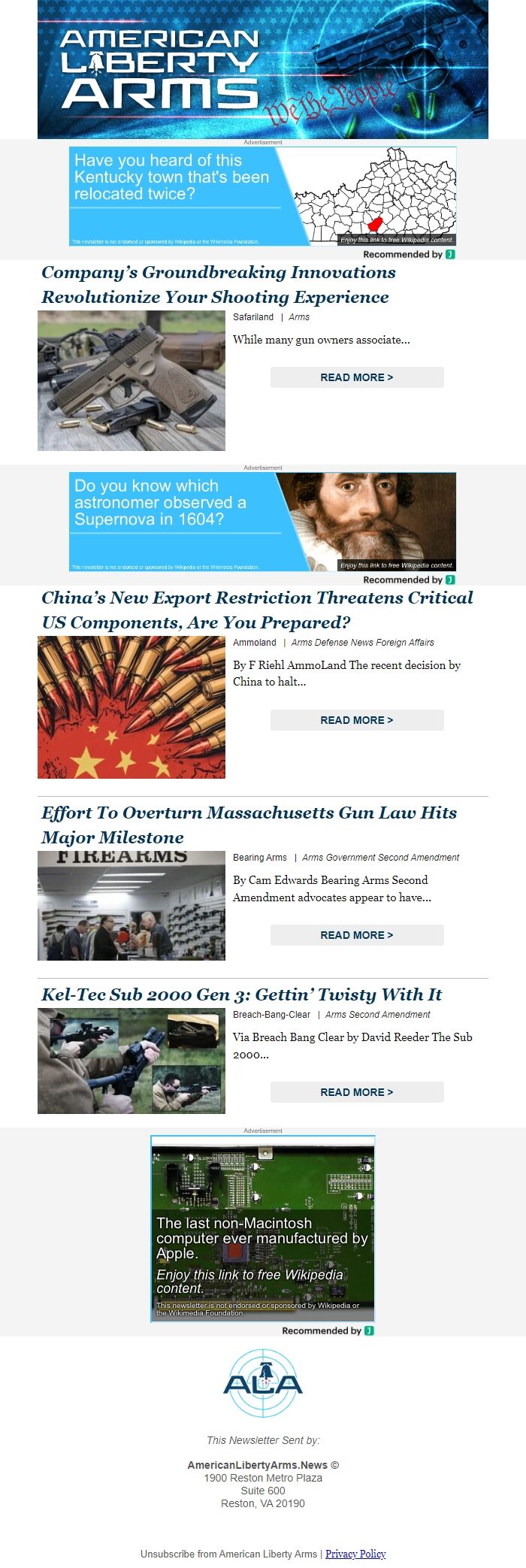This screenshot has width=526, height=1568.
Task: Read more of the Ammoland China article
Action: click(357, 720)
